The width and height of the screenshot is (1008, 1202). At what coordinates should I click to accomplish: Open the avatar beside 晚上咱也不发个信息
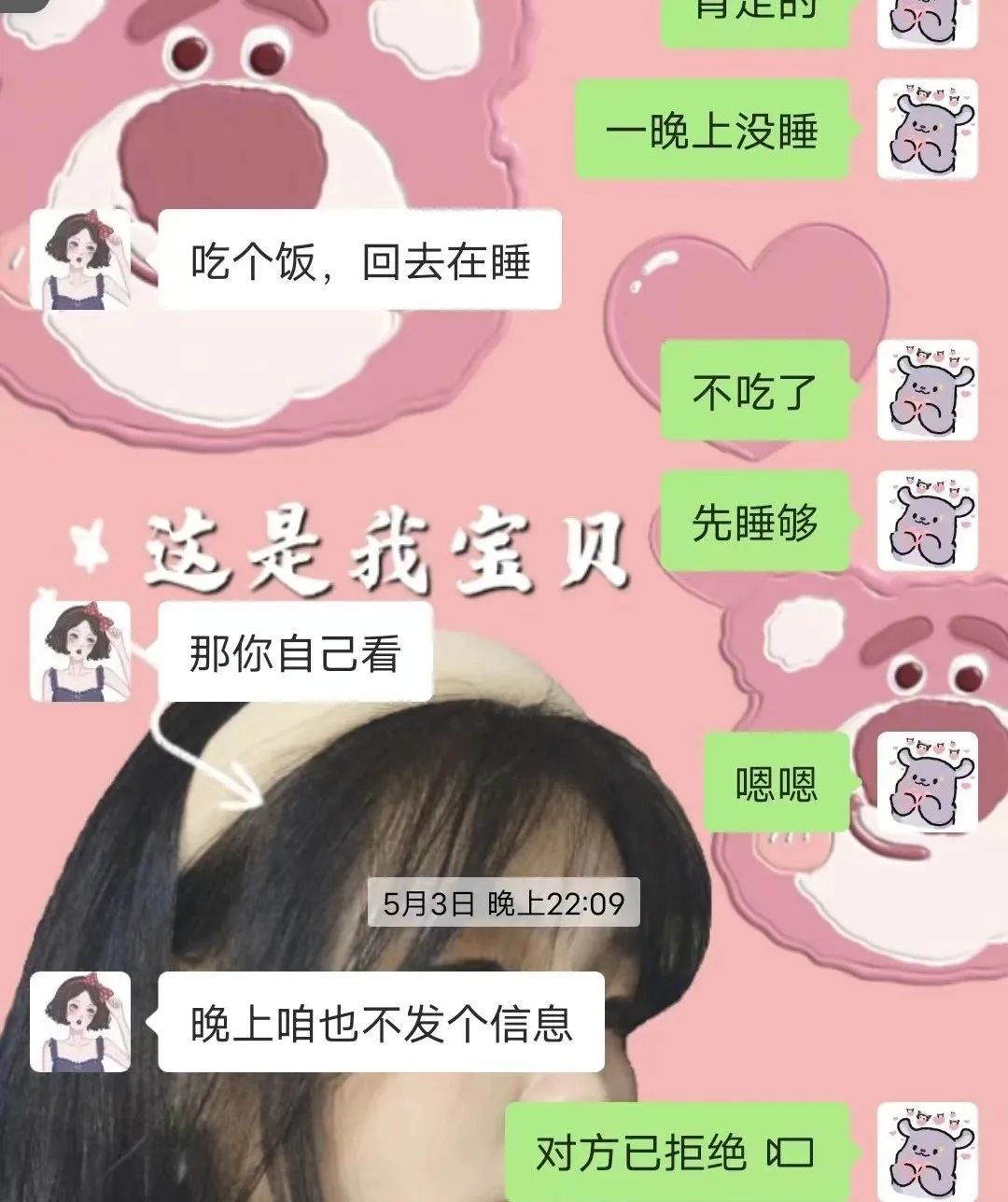(x=80, y=1022)
